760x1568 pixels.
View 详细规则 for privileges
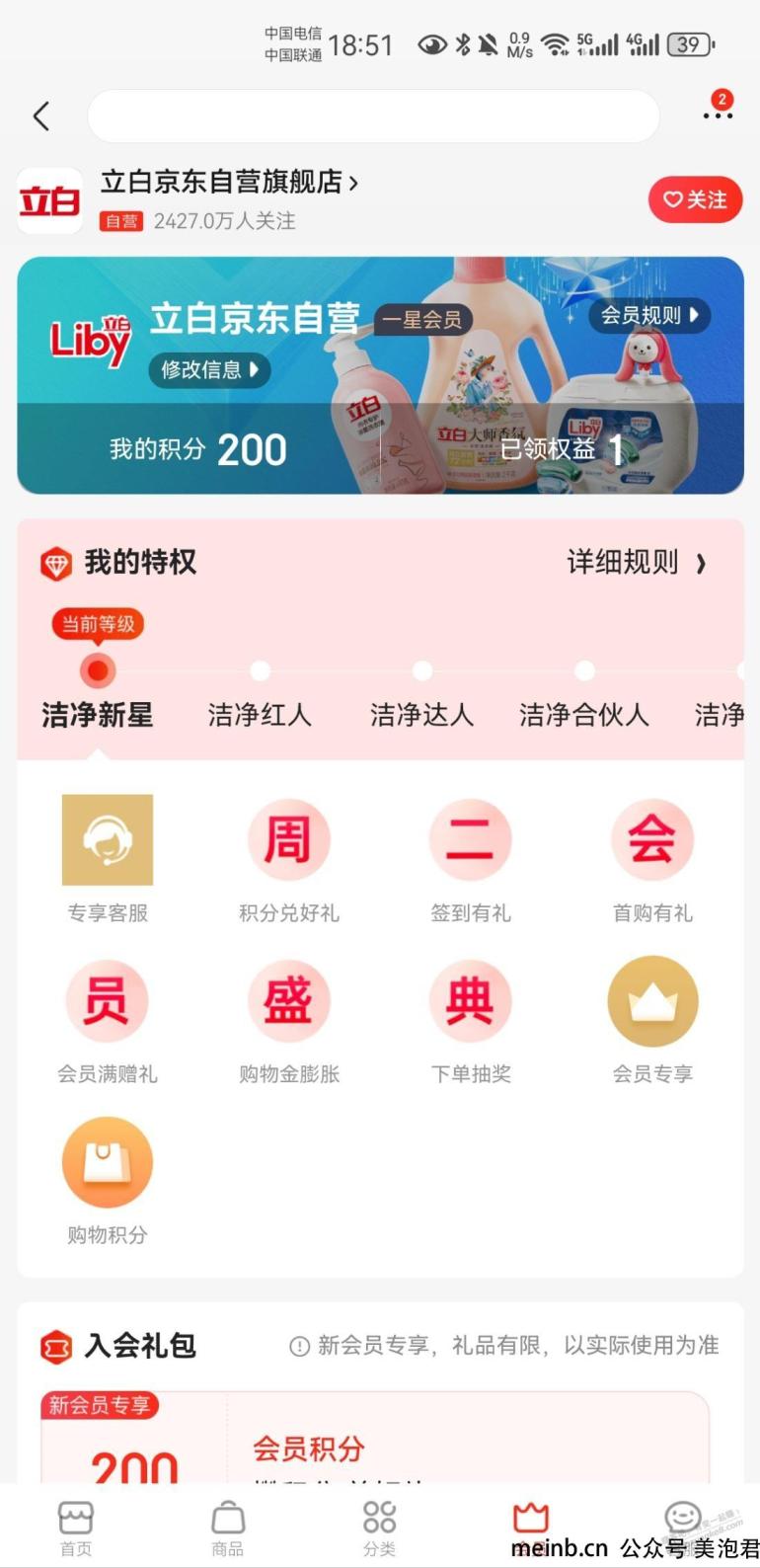coord(637,563)
